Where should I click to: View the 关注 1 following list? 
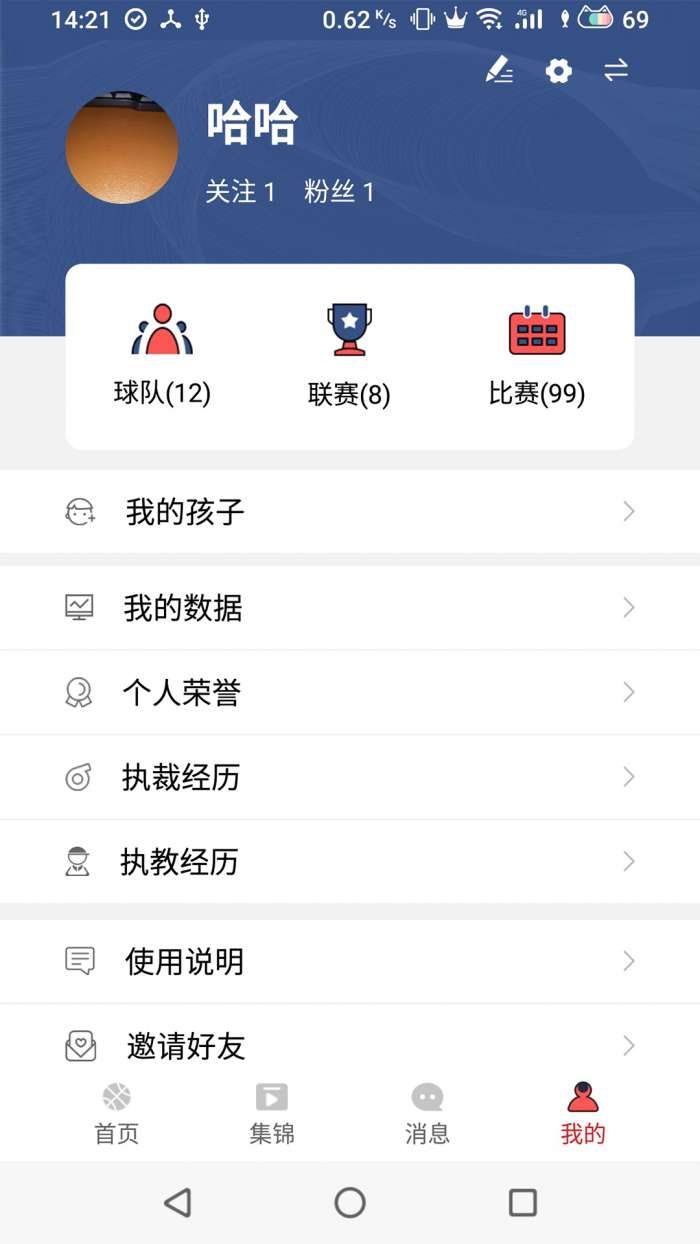pos(240,192)
